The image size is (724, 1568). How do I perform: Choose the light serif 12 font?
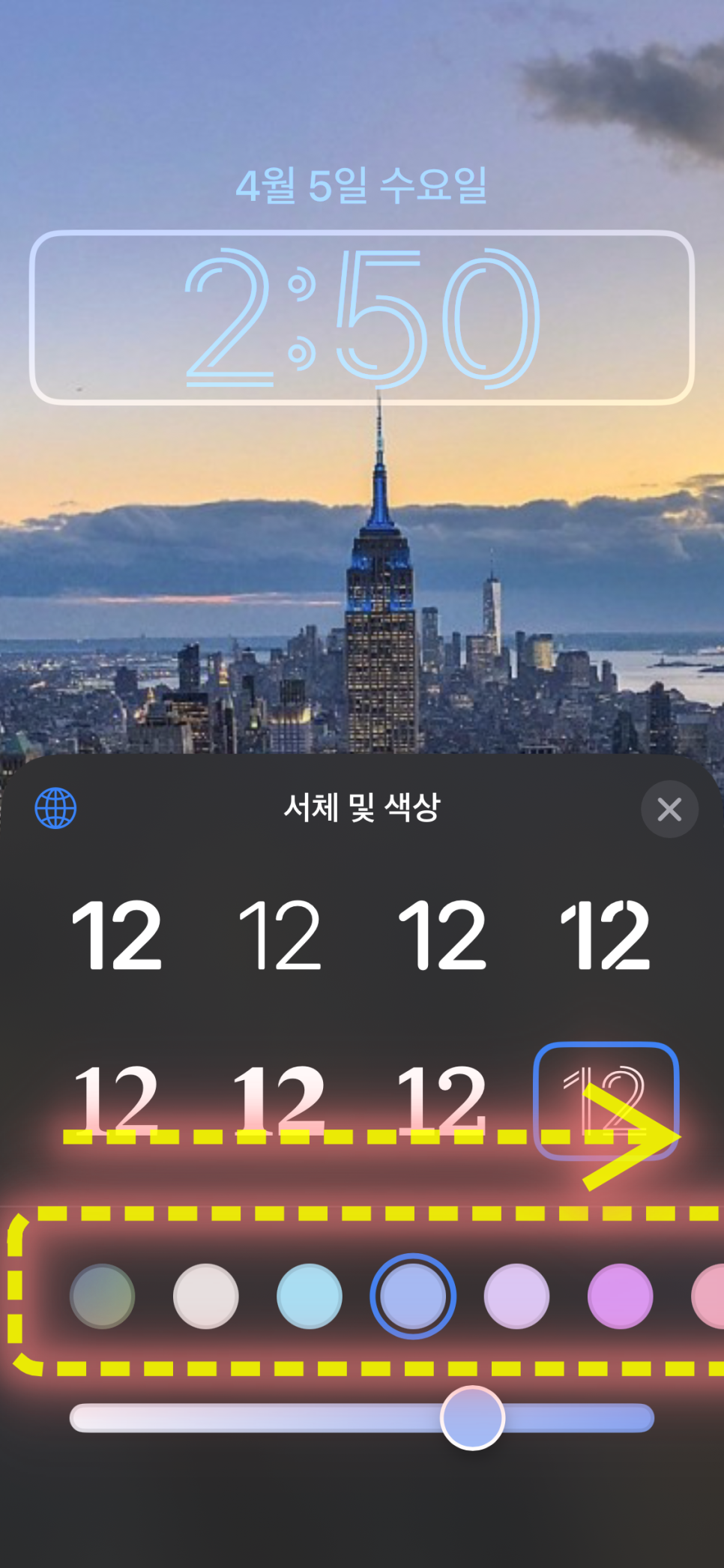point(117,1099)
